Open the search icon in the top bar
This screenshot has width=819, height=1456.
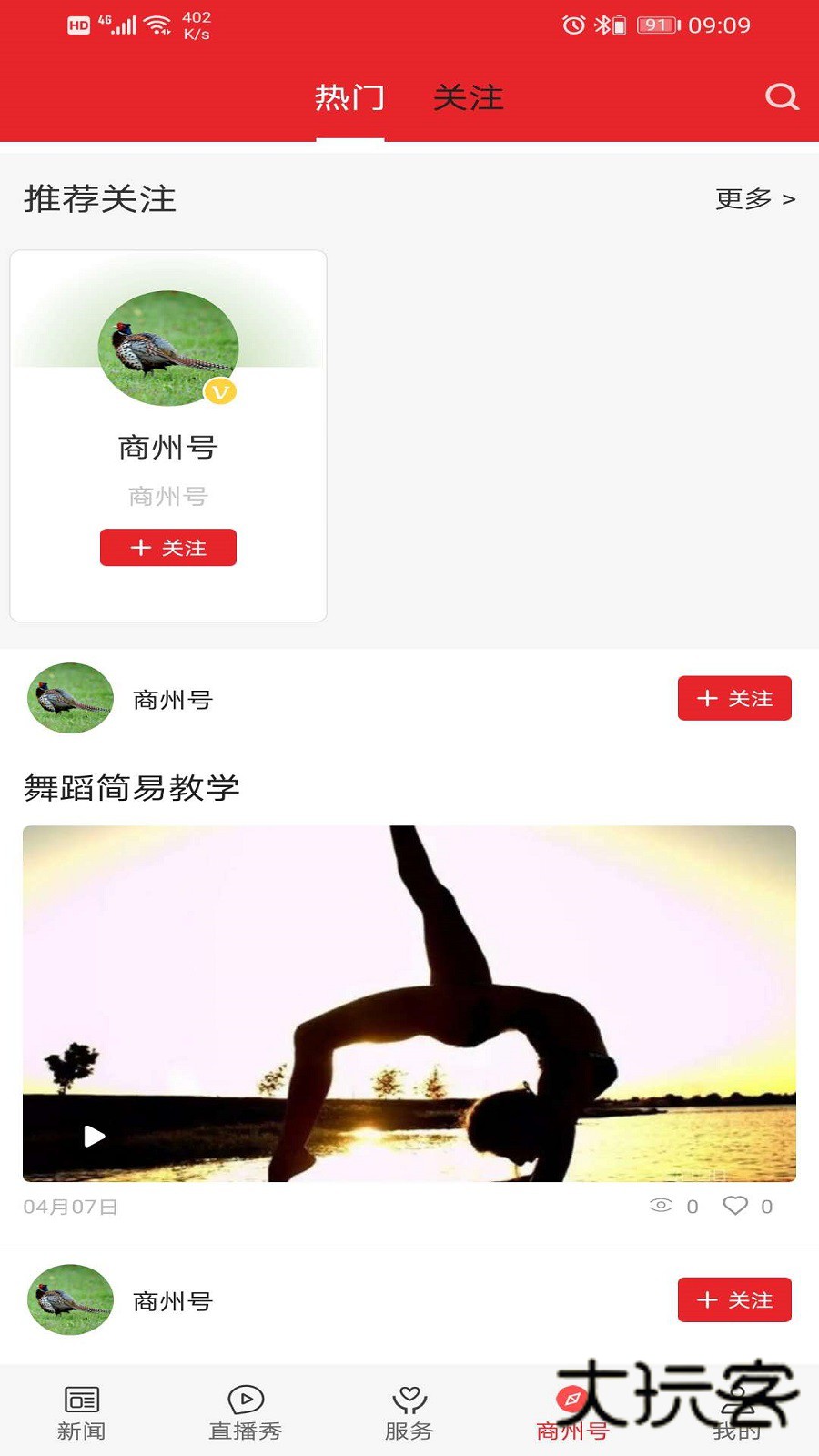pyautogui.click(x=781, y=96)
